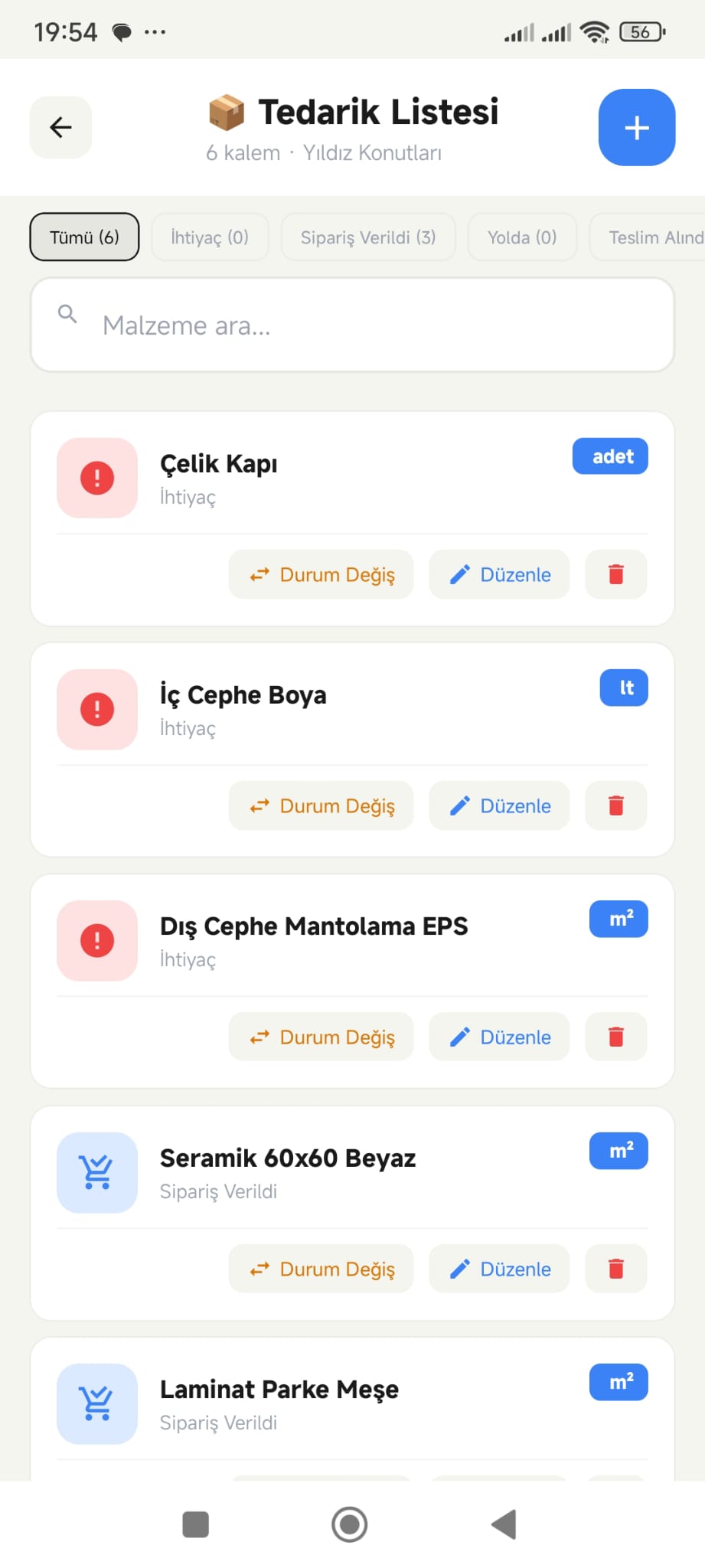Tap the m² badge on Laminat Parke Meşe
The image size is (705, 1568).
(618, 1381)
